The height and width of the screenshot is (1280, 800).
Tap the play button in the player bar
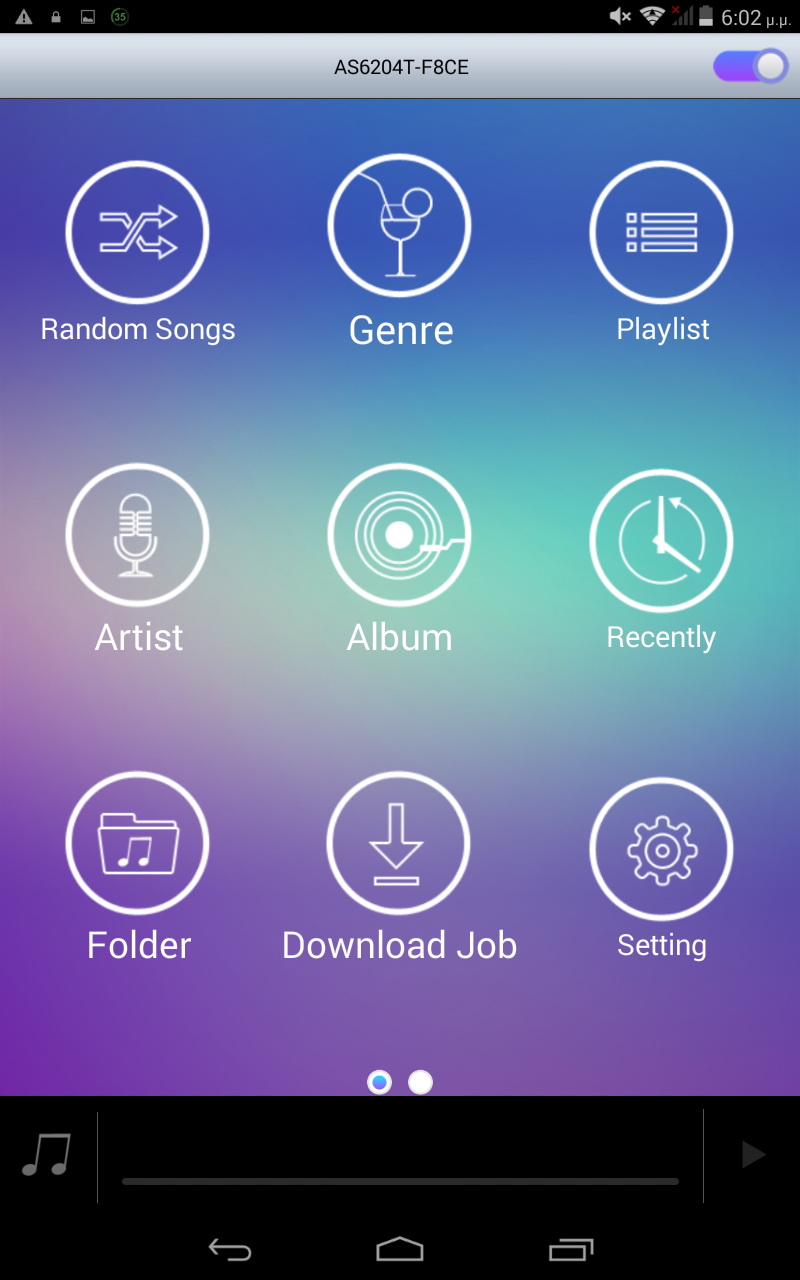click(x=753, y=1155)
